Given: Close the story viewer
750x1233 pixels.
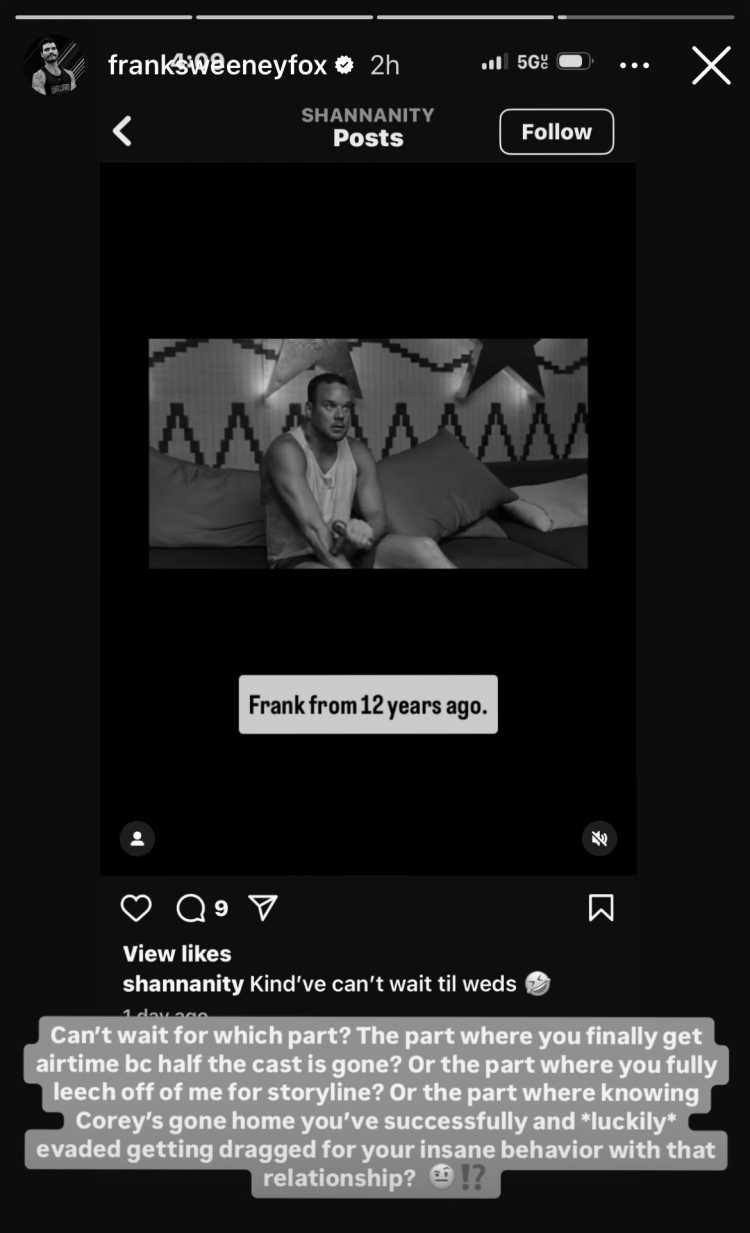Looking at the screenshot, I should pos(711,65).
